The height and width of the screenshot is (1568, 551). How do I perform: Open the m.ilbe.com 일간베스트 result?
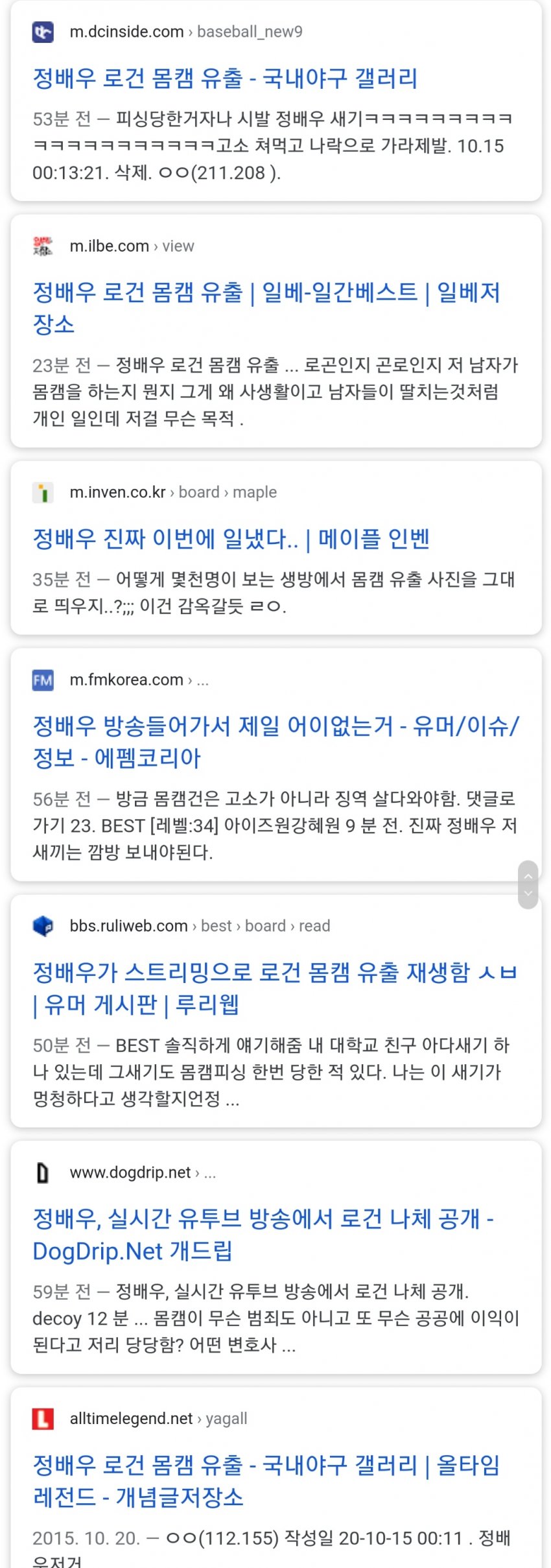point(266,293)
